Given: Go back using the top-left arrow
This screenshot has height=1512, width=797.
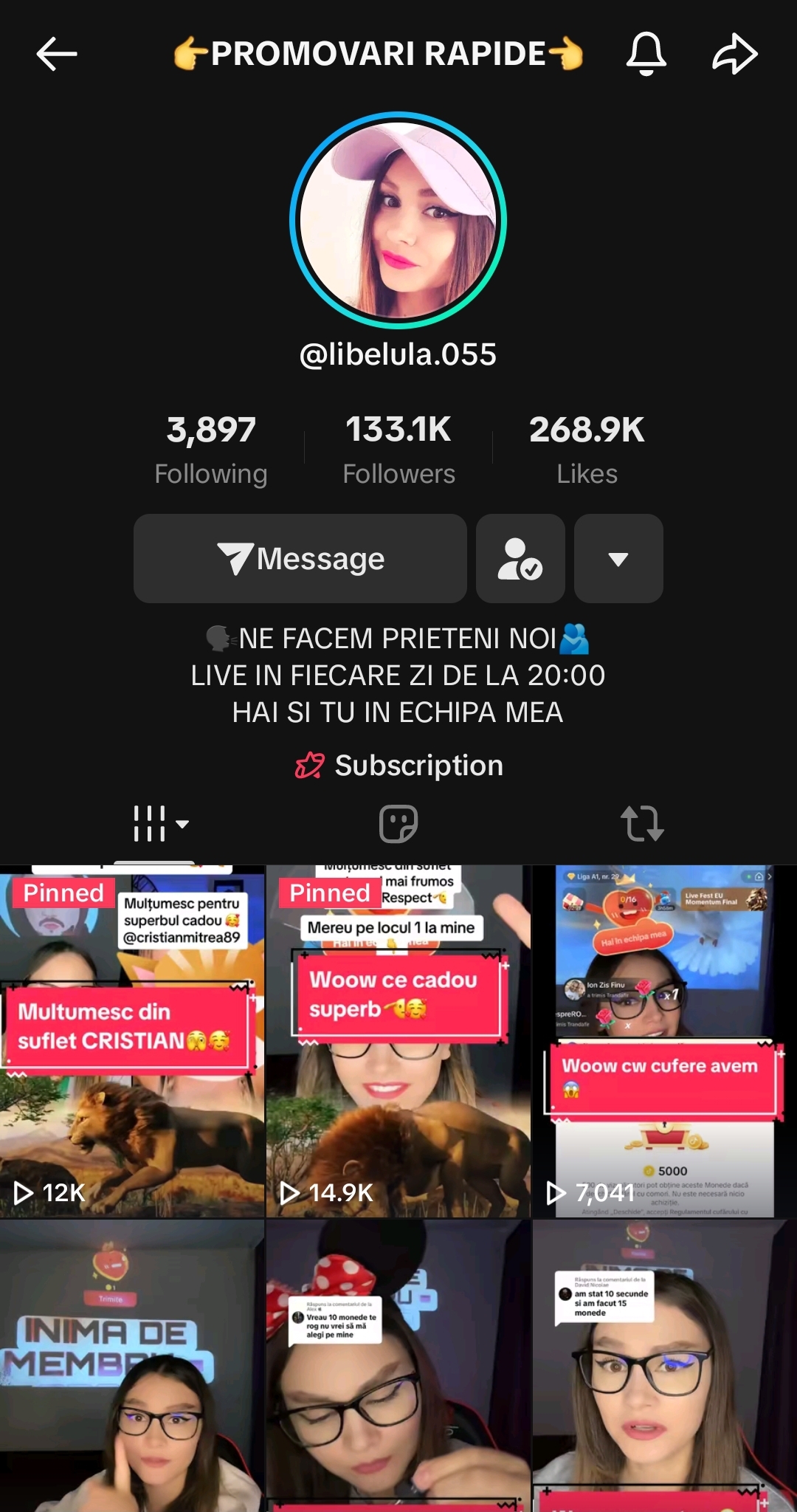Looking at the screenshot, I should point(57,54).
